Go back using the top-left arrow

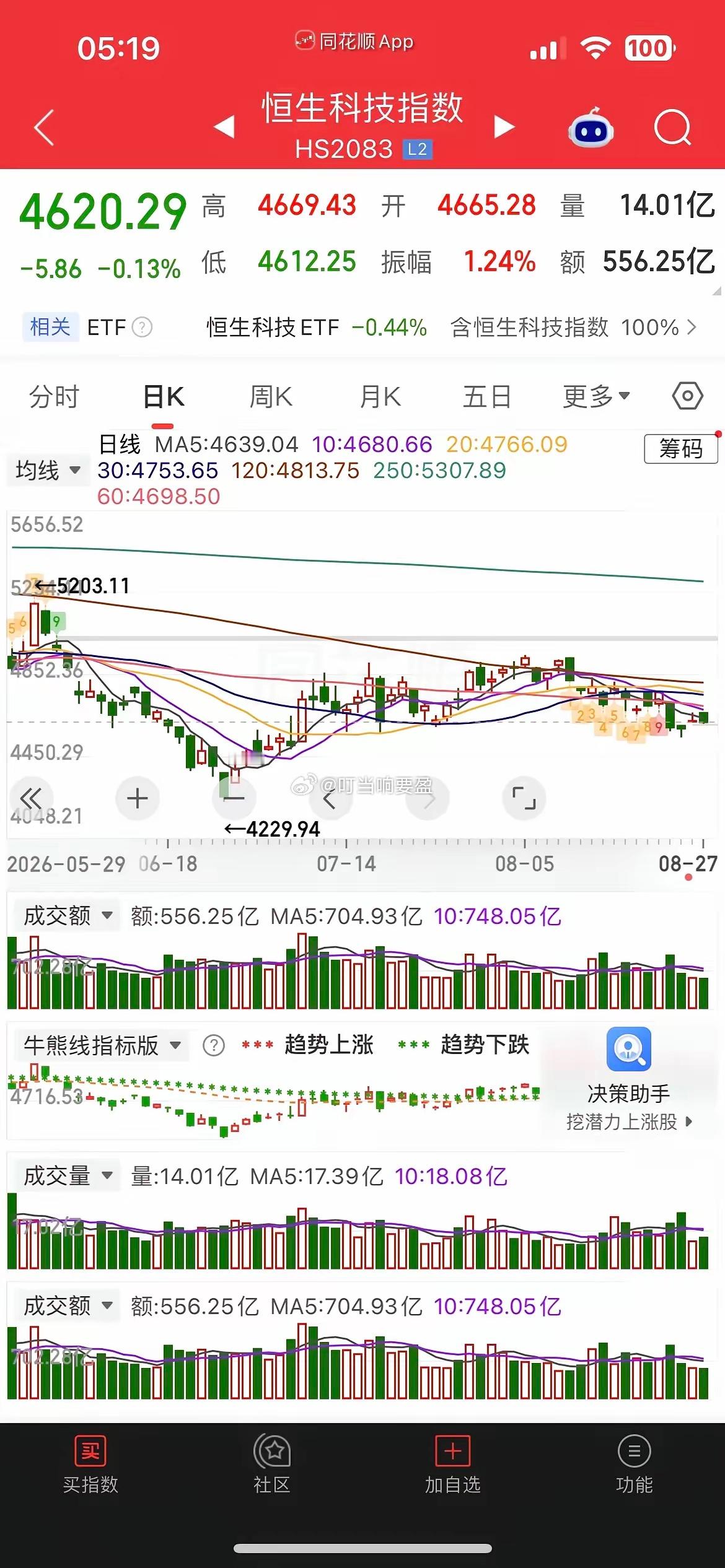pos(44,128)
